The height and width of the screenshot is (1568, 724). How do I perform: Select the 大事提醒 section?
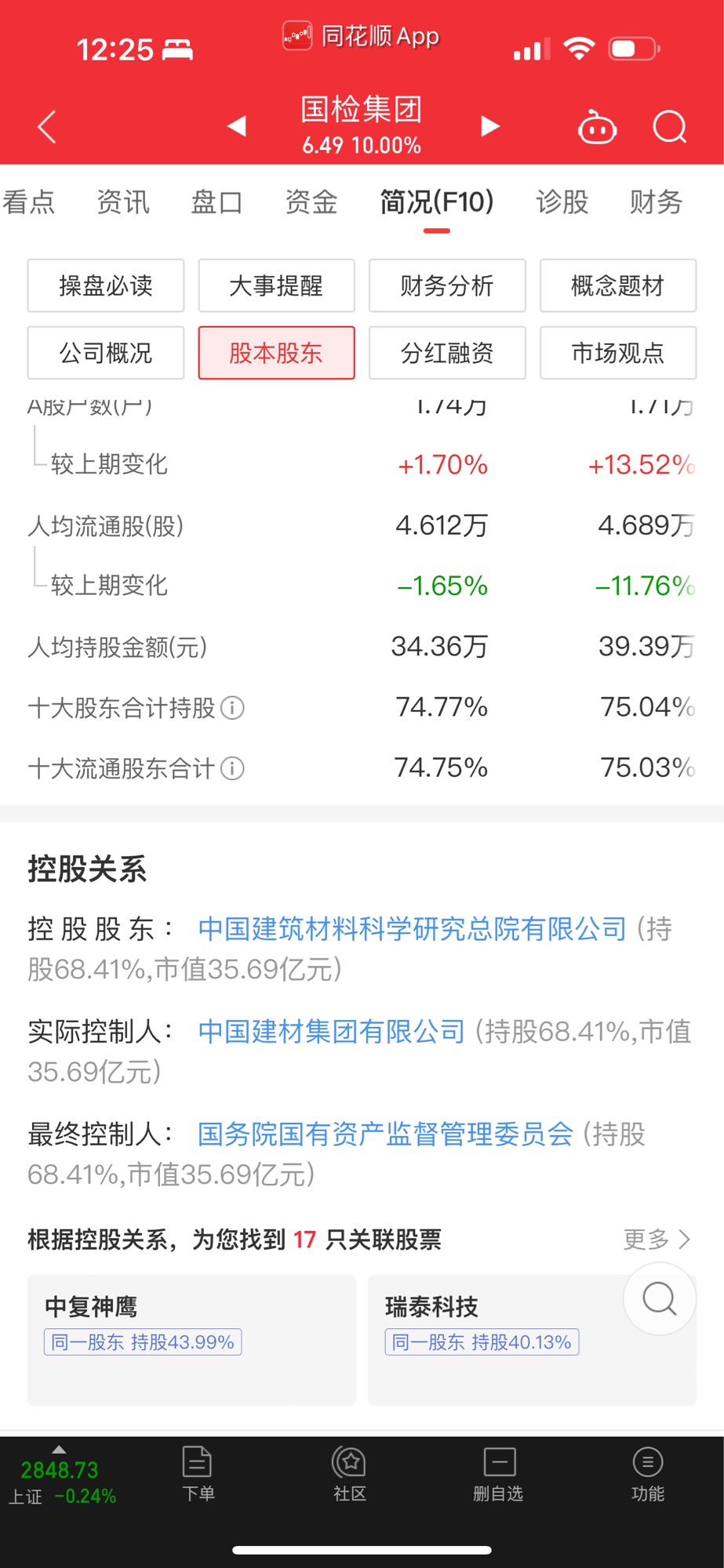[x=276, y=285]
